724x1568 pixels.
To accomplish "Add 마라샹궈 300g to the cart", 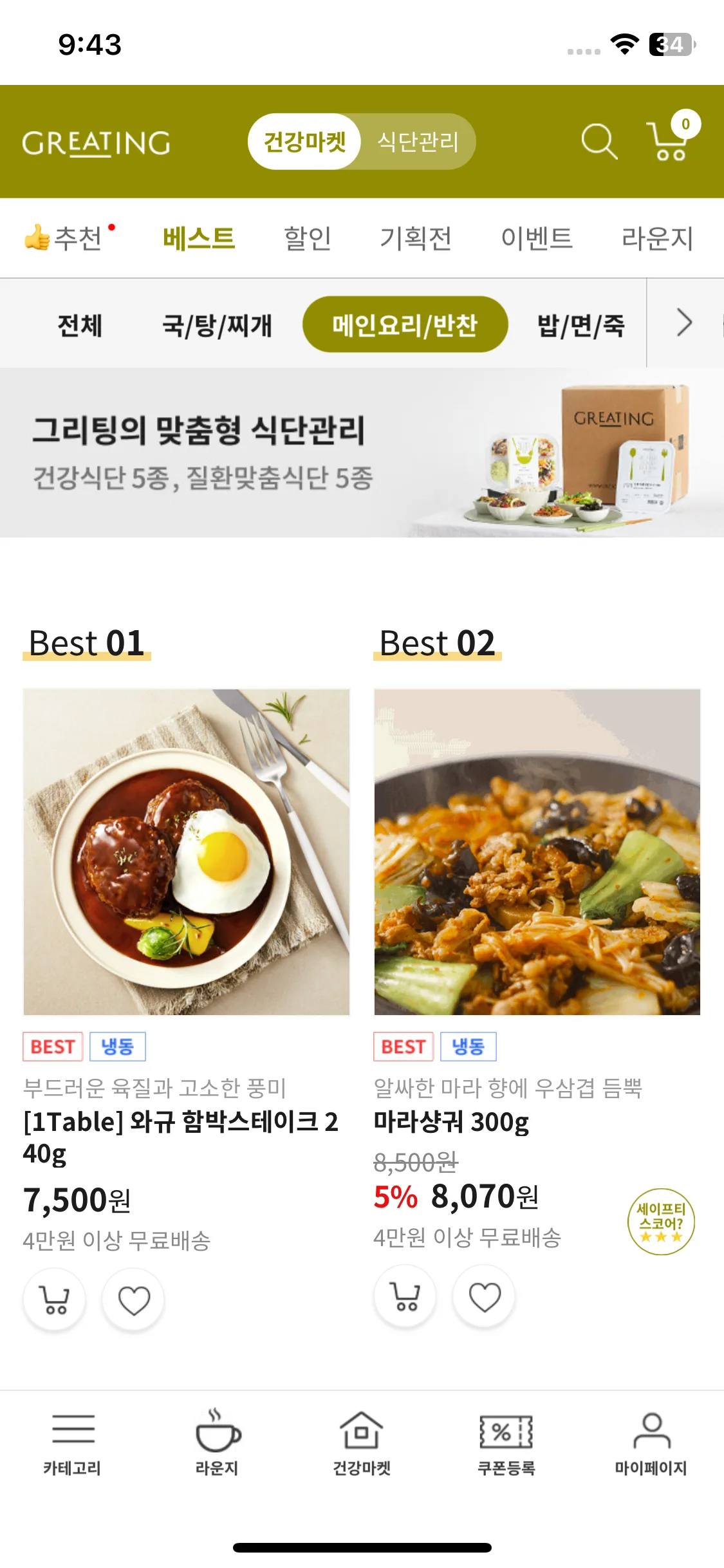I will click(x=405, y=1297).
